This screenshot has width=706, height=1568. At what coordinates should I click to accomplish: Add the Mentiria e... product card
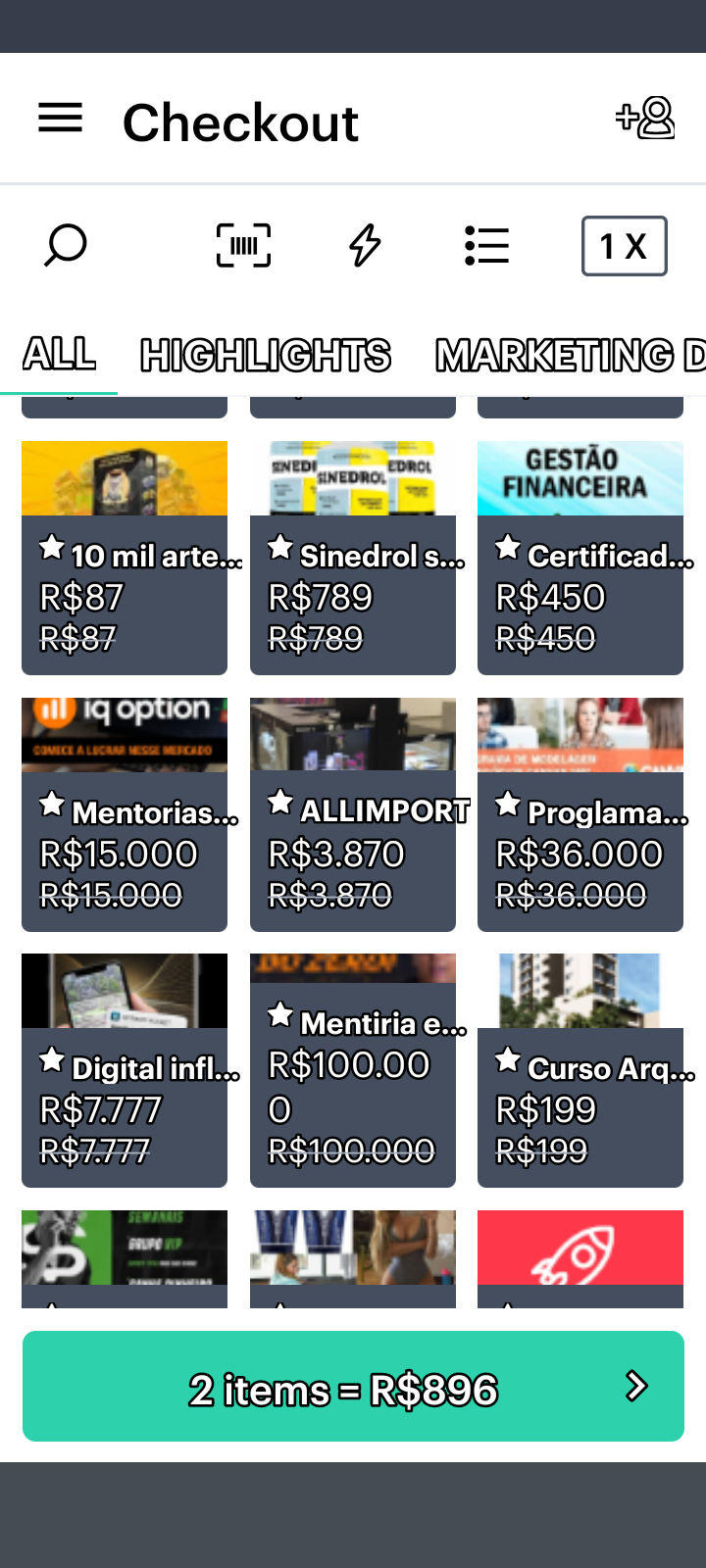[353, 1070]
